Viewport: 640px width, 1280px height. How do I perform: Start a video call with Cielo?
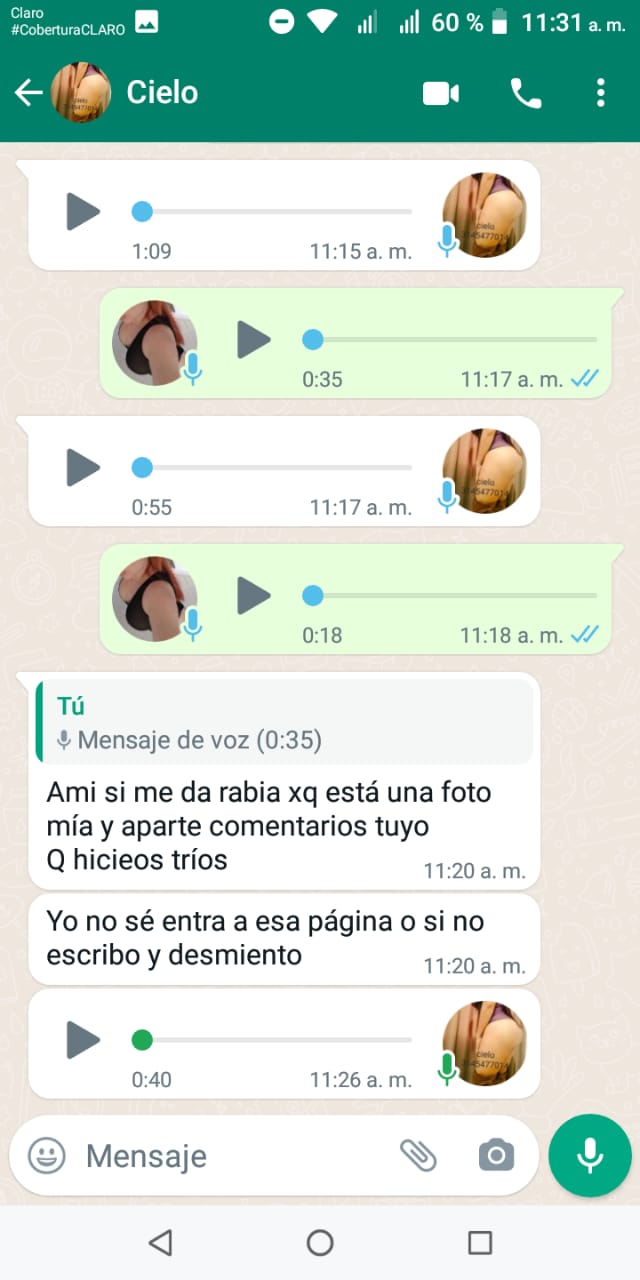tap(441, 93)
